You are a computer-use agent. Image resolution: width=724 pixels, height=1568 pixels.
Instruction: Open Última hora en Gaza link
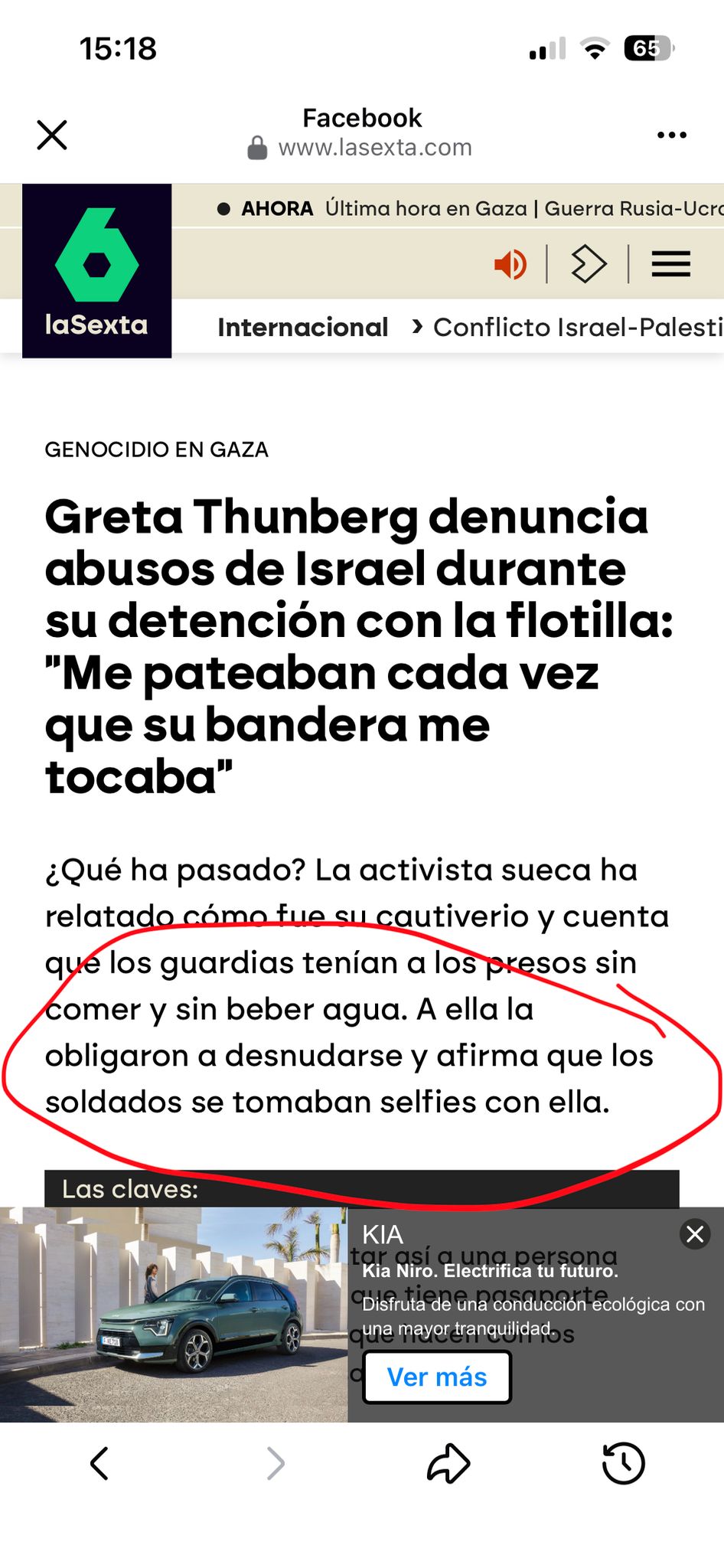[x=426, y=208]
